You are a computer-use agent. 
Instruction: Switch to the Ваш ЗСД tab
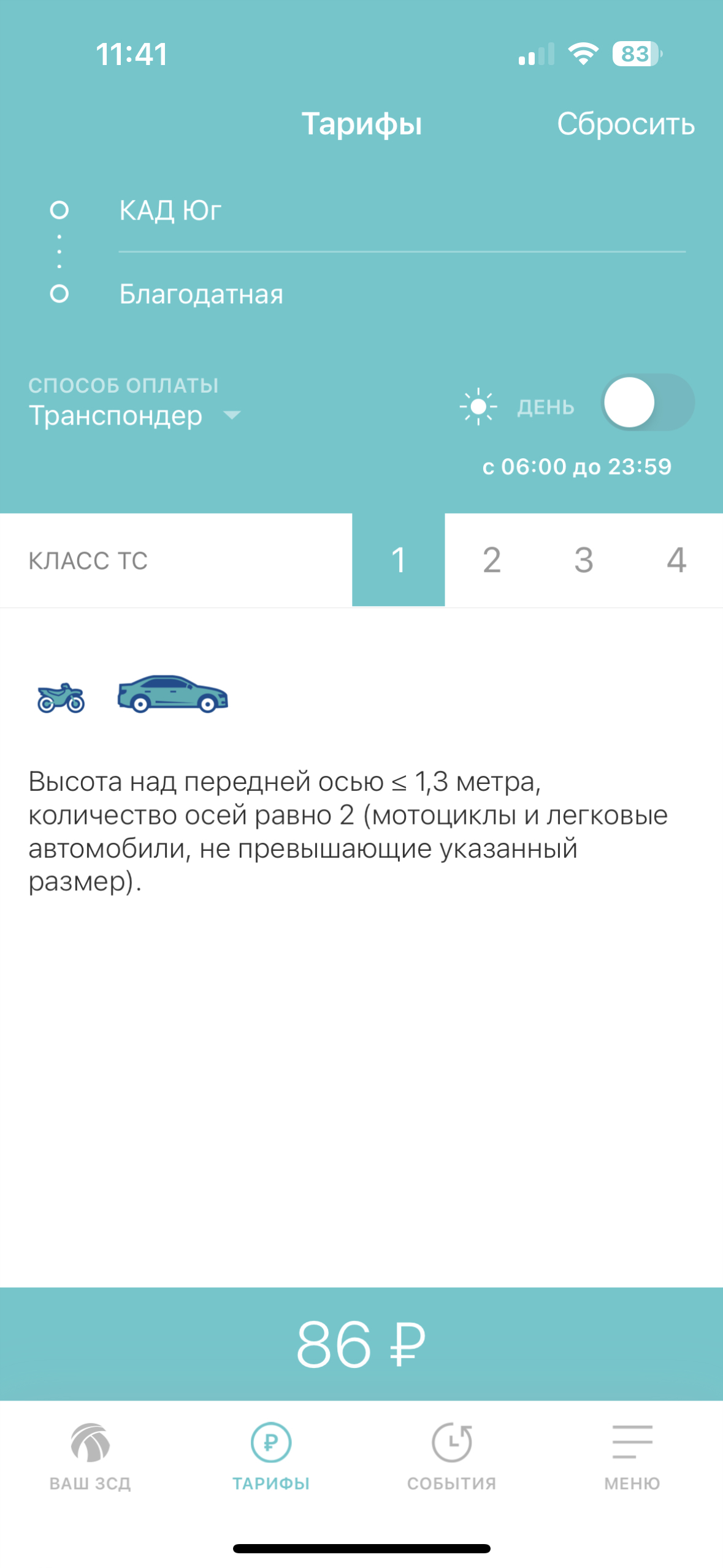90,1455
